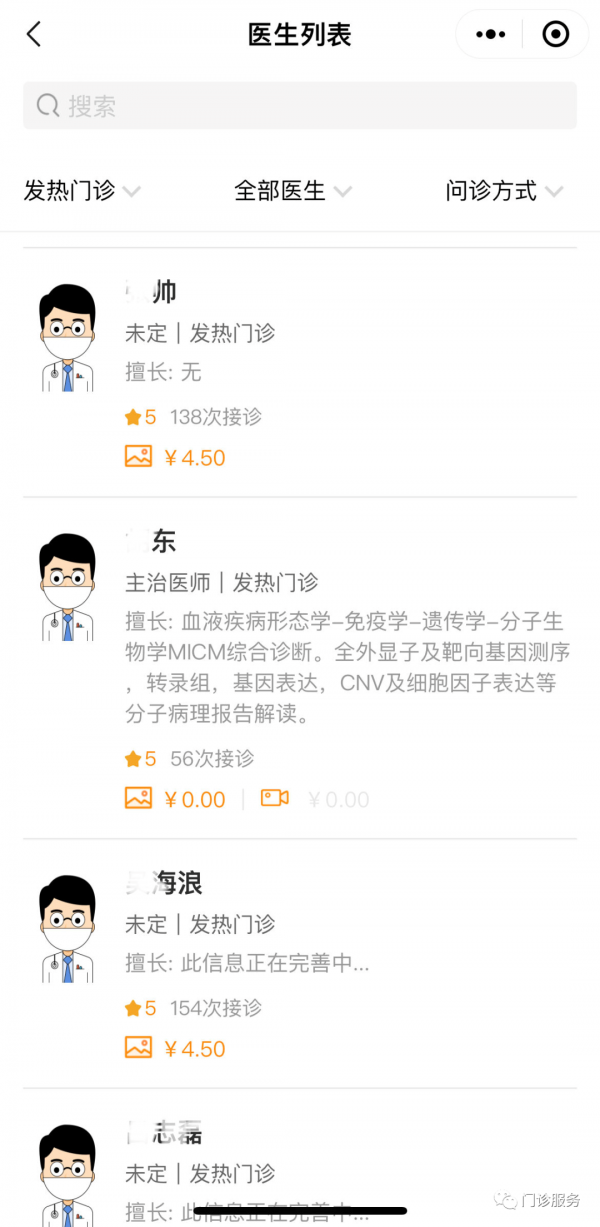View the doctor card with 154次接诊
The width and height of the screenshot is (600, 1227).
pyautogui.click(x=300, y=964)
